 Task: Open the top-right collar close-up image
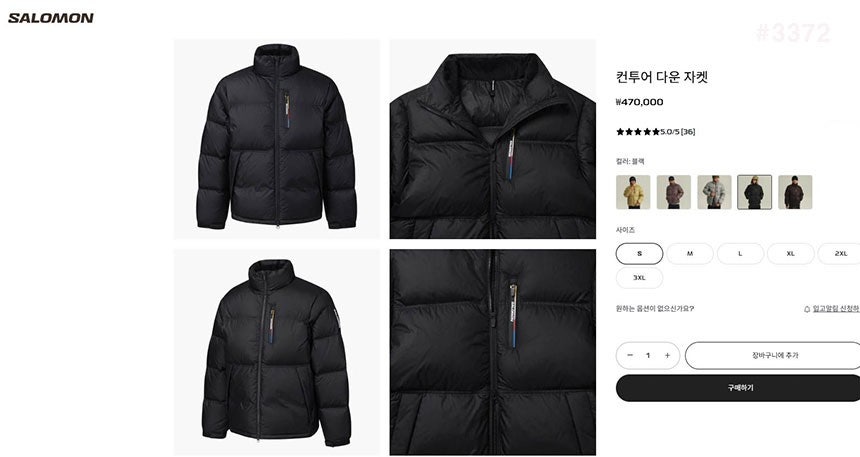coord(492,139)
